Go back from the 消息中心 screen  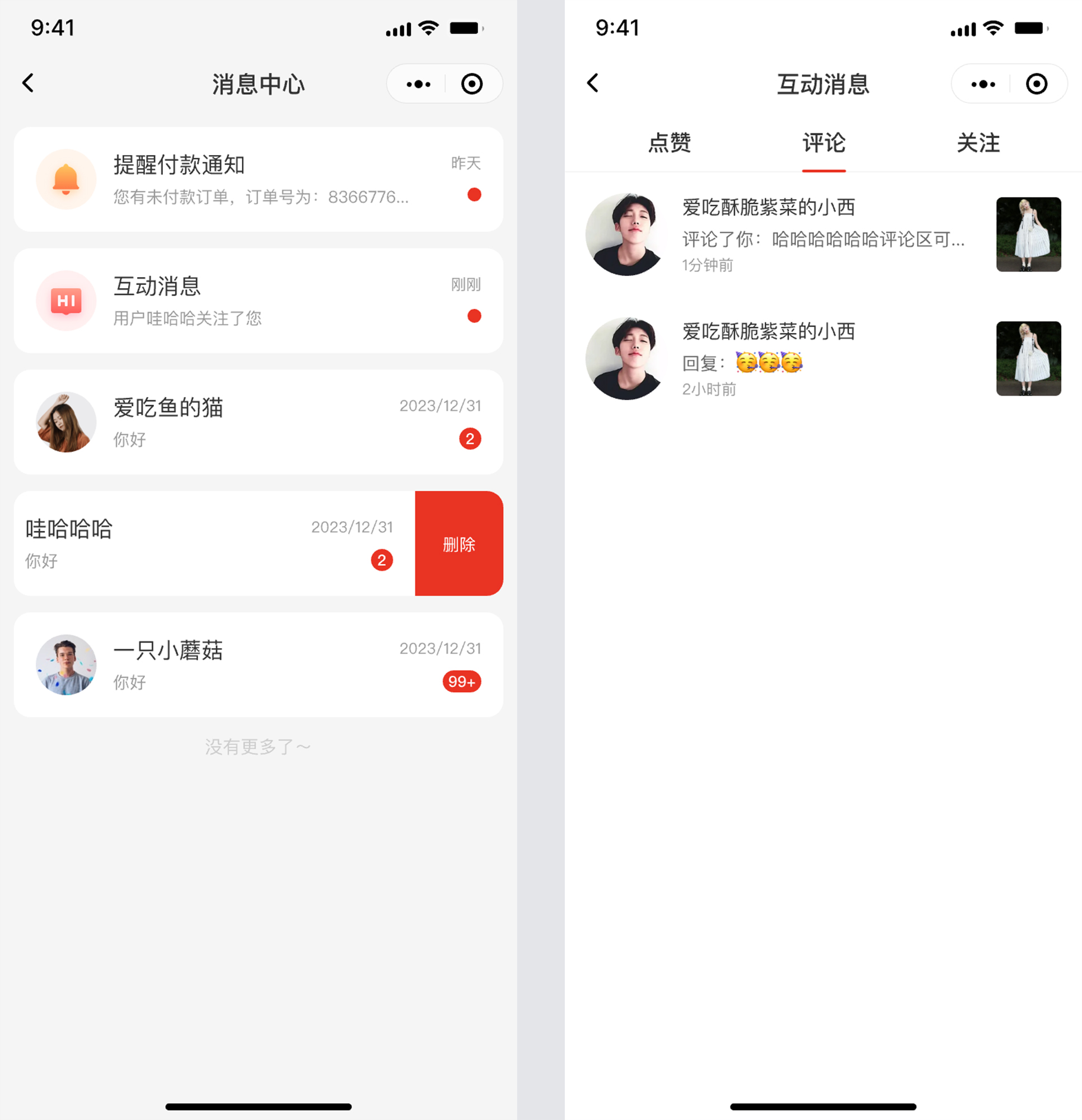(x=28, y=83)
